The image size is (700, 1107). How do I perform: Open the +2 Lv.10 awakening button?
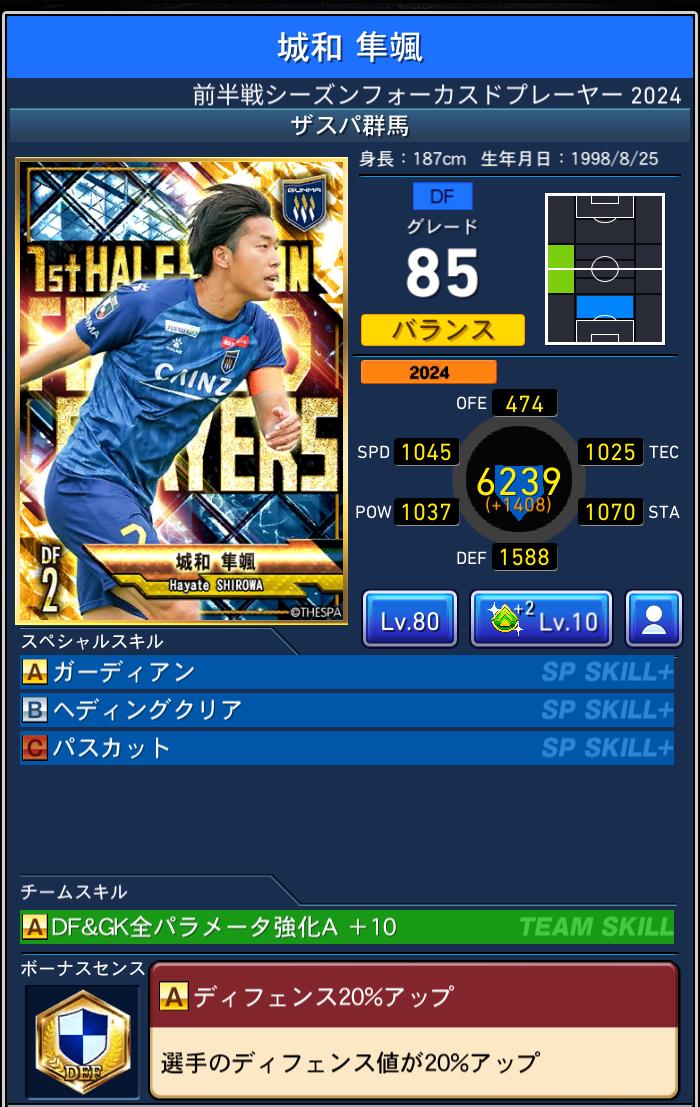(x=541, y=620)
